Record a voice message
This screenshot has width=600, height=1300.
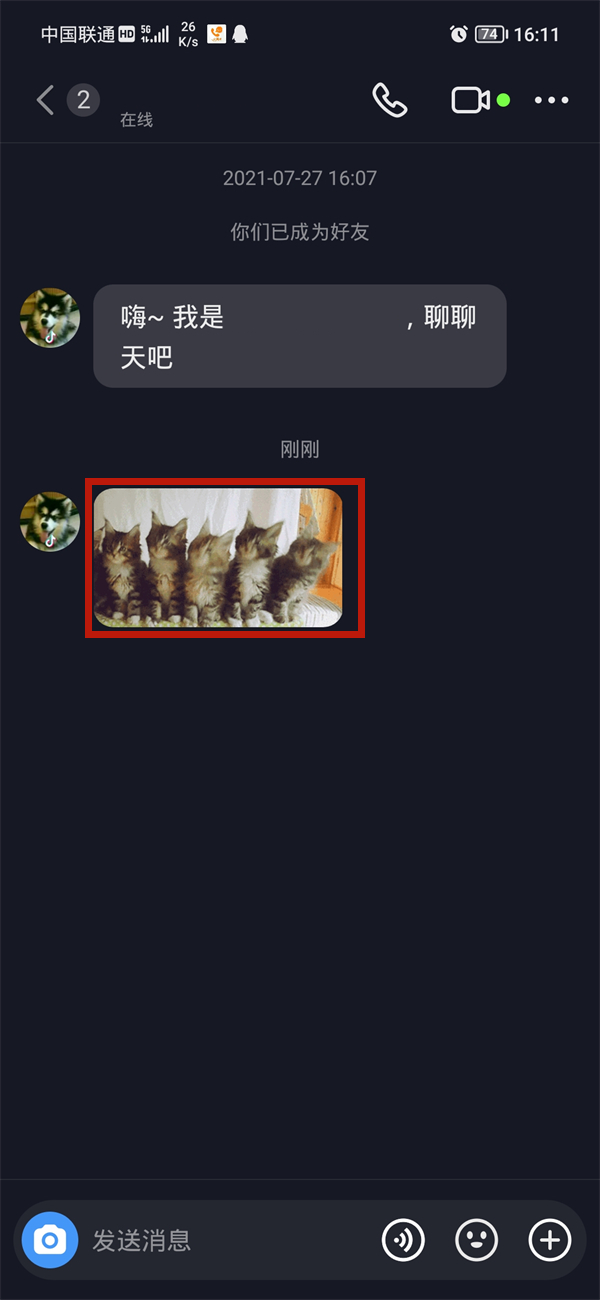click(x=403, y=1240)
